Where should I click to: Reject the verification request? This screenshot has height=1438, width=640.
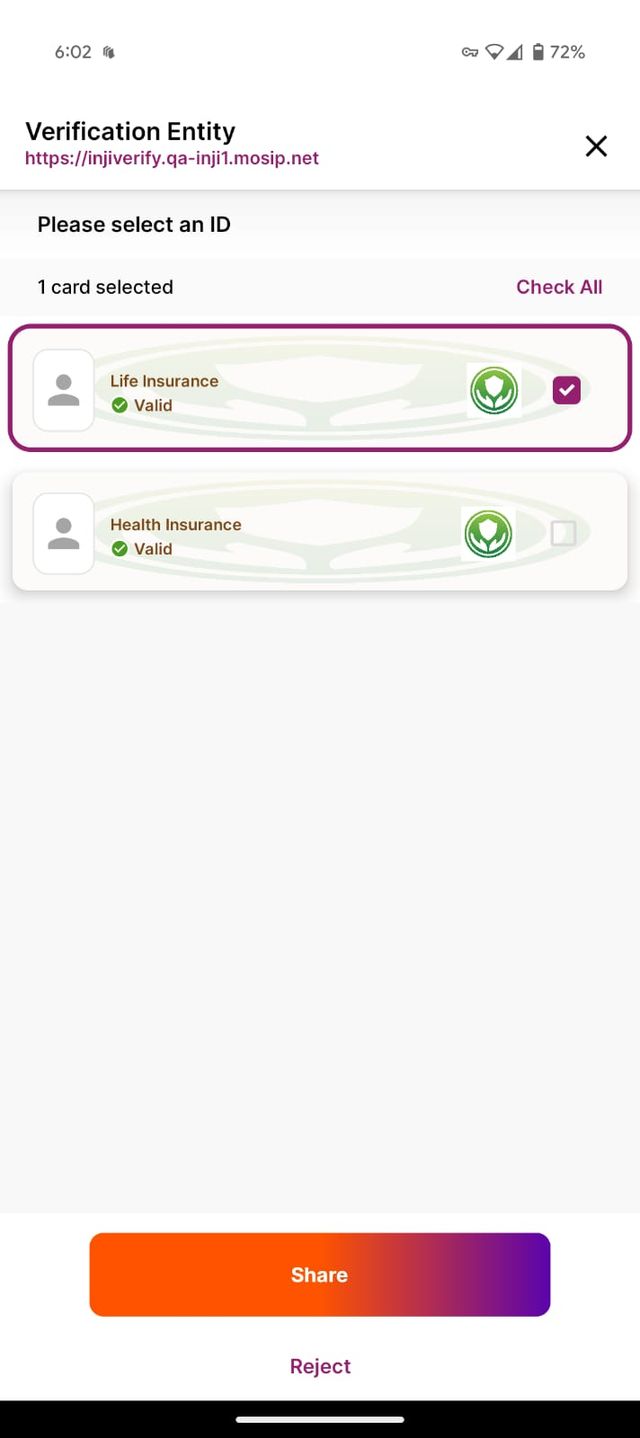tap(320, 1366)
